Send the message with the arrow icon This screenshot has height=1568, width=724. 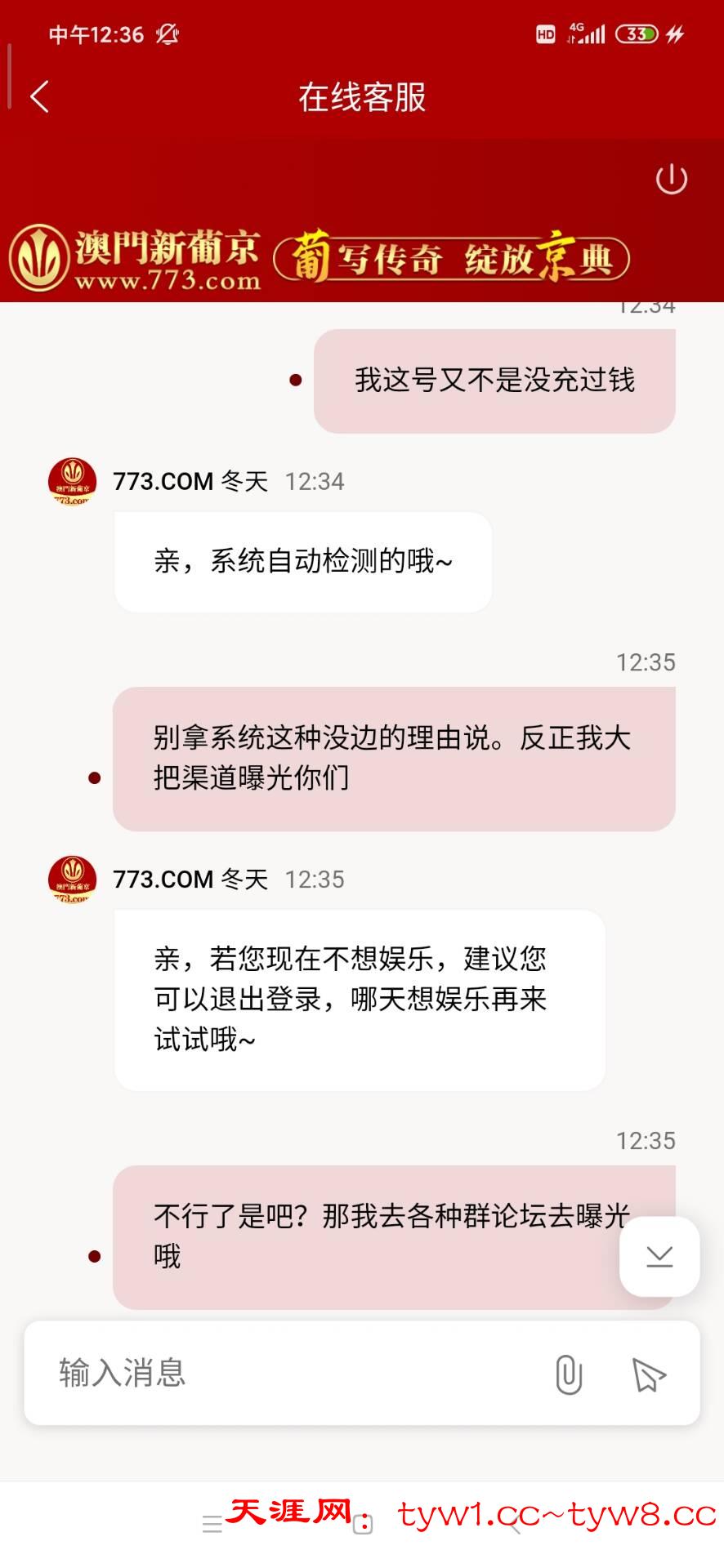(649, 1374)
